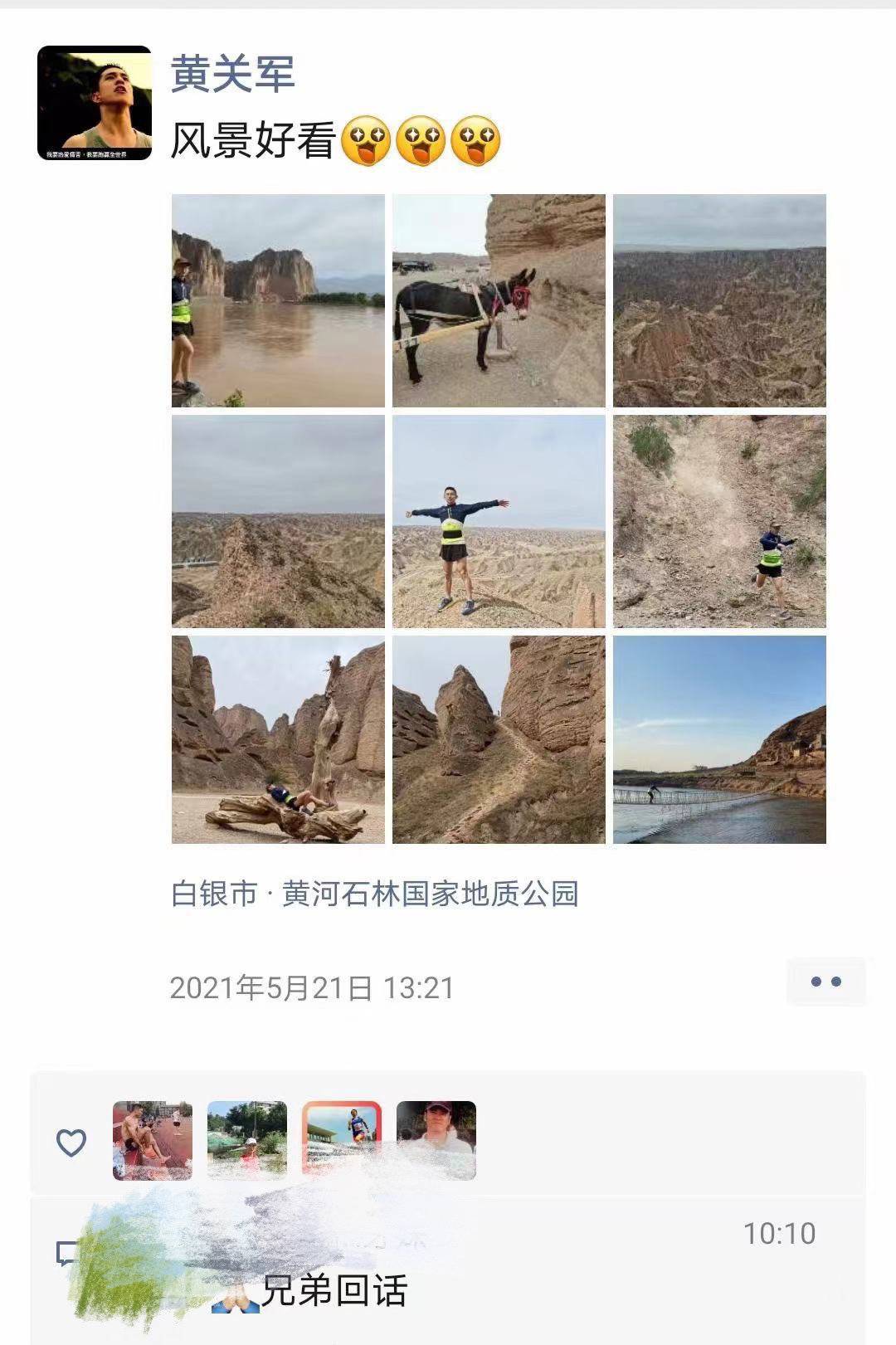View the donkey cart photo
This screenshot has height=1345, width=896.
coord(499,300)
